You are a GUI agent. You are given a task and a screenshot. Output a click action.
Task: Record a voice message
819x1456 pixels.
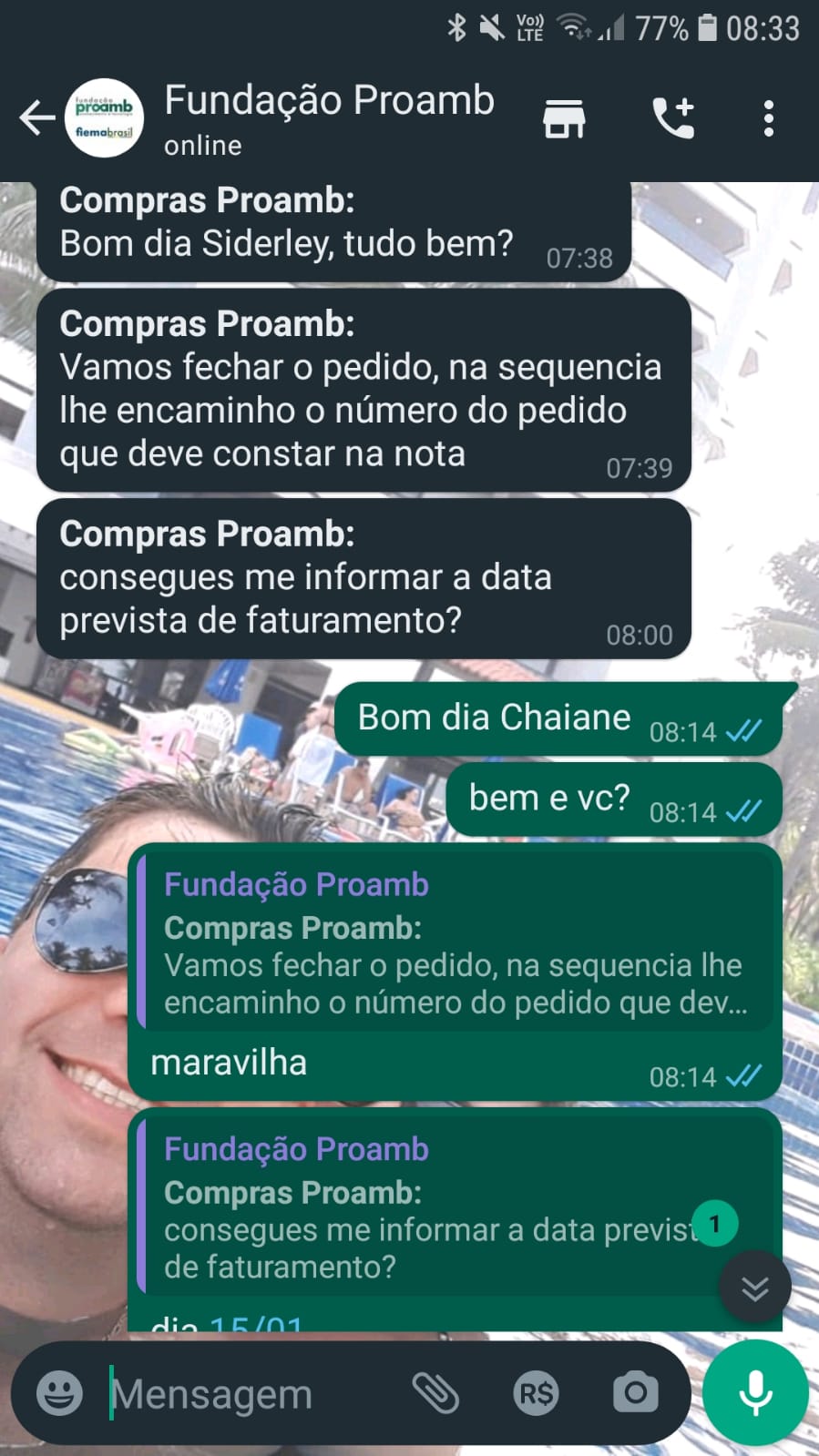[755, 1393]
